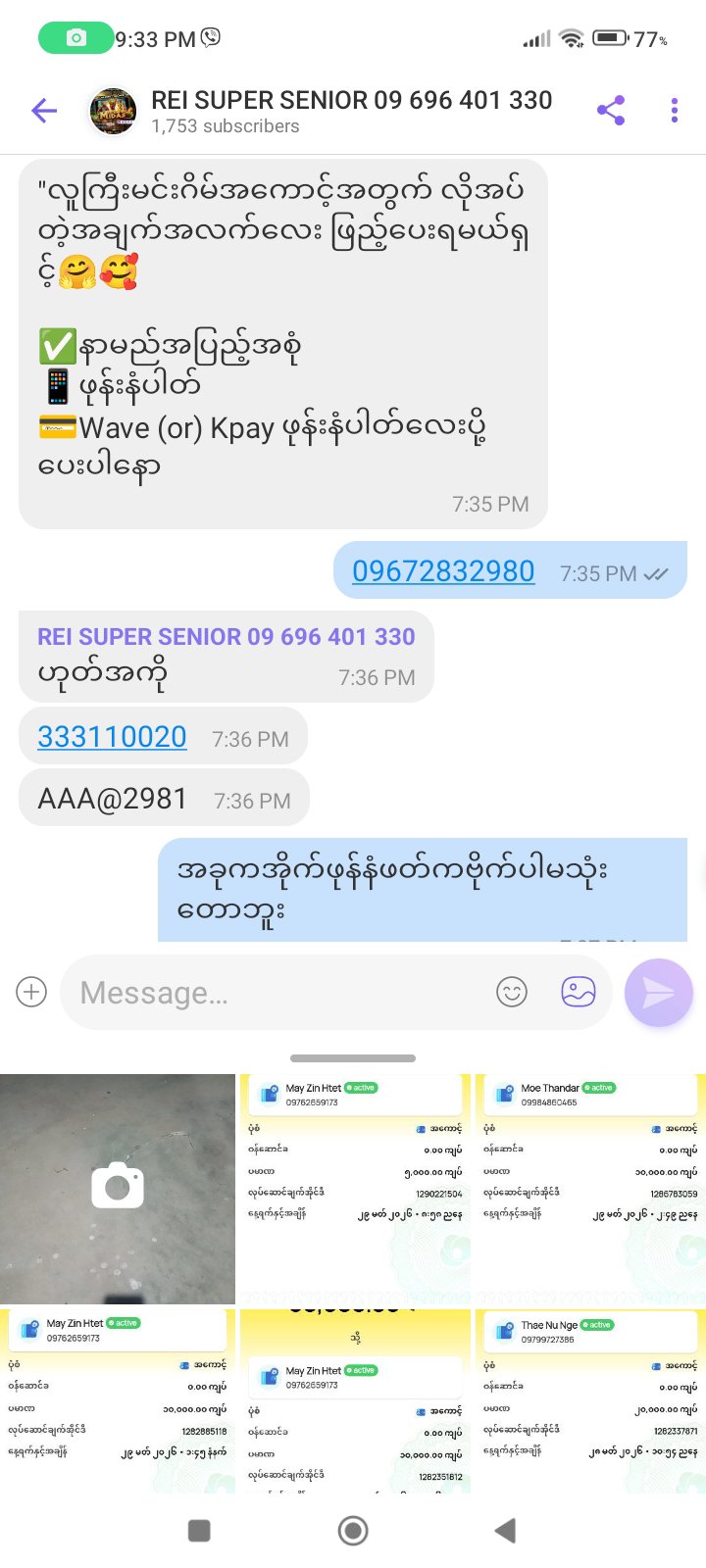
Task: Open the camera tile in gallery picker
Action: coord(118,1188)
